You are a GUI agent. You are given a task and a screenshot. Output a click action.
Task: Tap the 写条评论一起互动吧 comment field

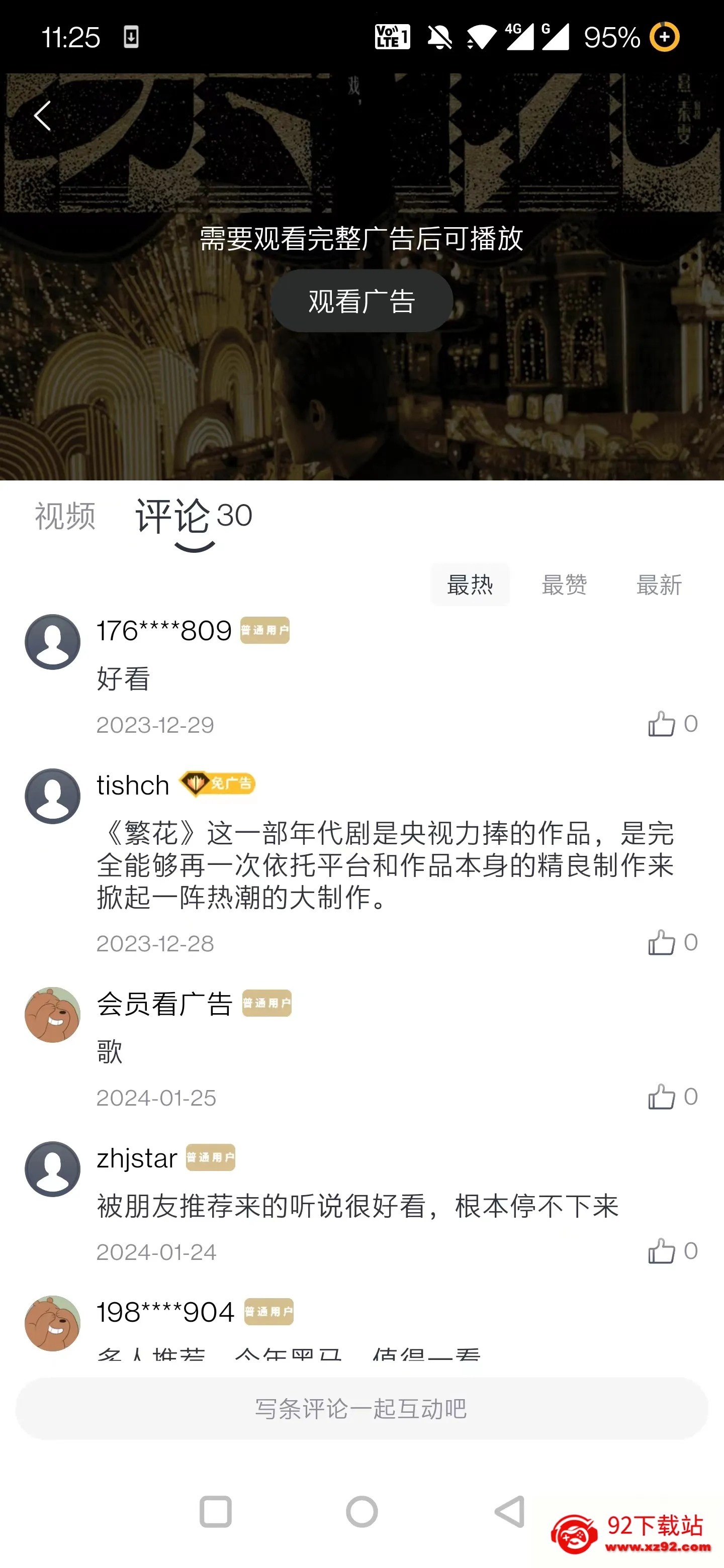click(x=361, y=1409)
